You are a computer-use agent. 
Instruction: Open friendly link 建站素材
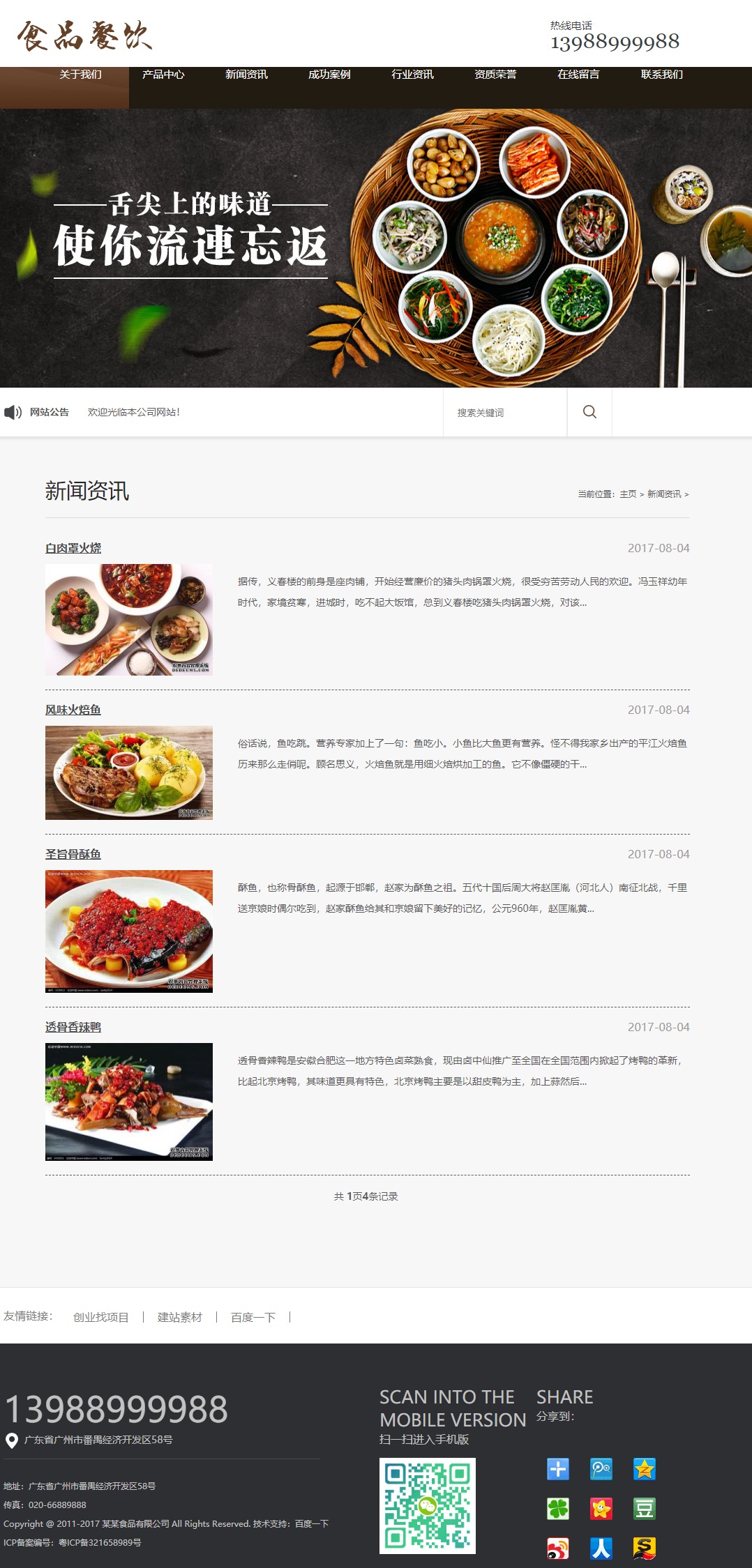tap(179, 1317)
